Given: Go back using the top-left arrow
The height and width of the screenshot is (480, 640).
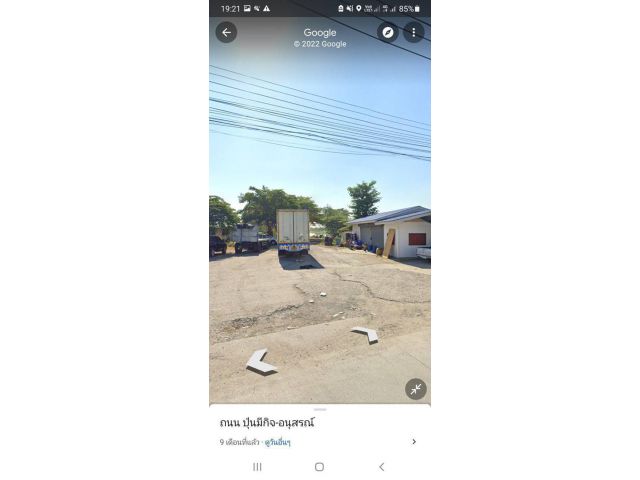Looking at the screenshot, I should 226,32.
